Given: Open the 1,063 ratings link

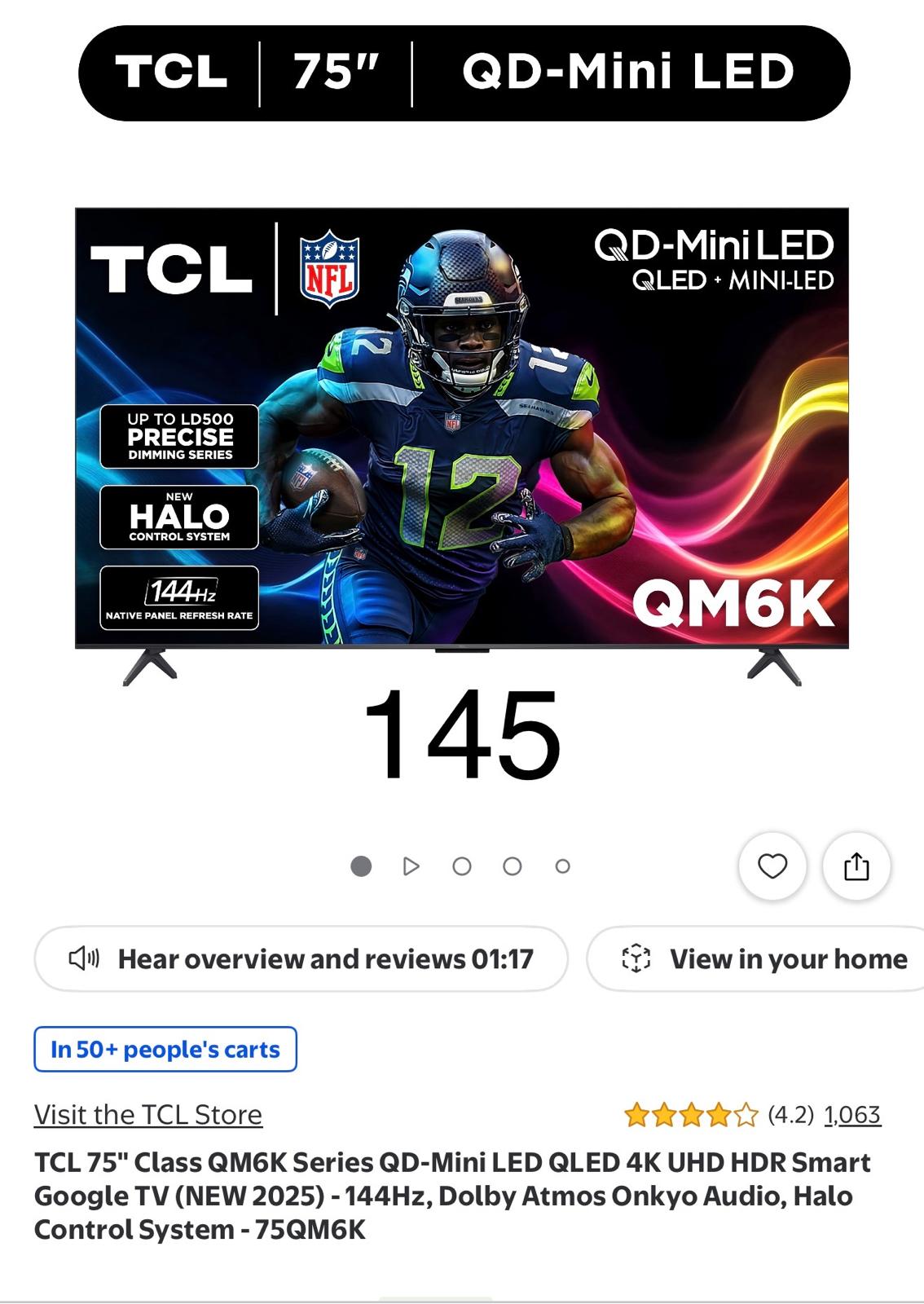Looking at the screenshot, I should [x=852, y=1114].
